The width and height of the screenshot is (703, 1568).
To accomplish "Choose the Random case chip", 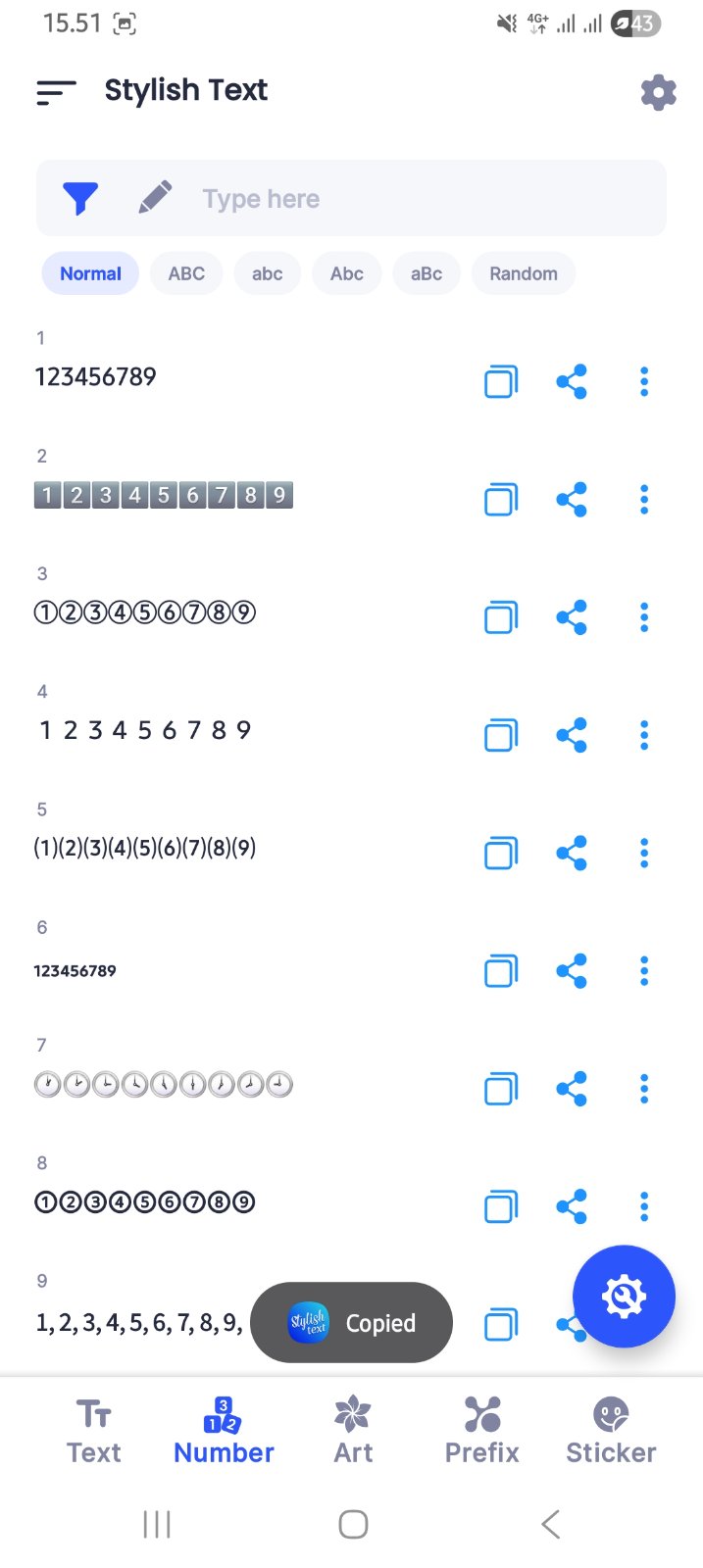I will pyautogui.click(x=523, y=273).
